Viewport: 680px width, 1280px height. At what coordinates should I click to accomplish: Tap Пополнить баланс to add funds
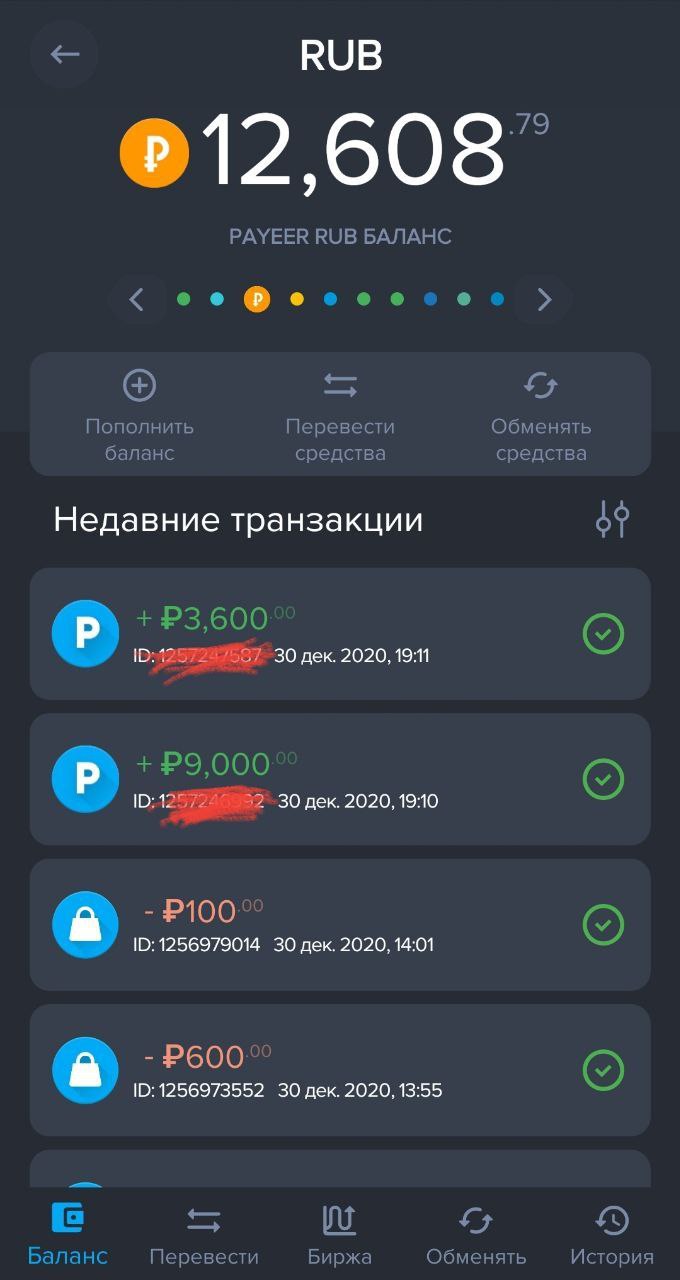point(140,416)
